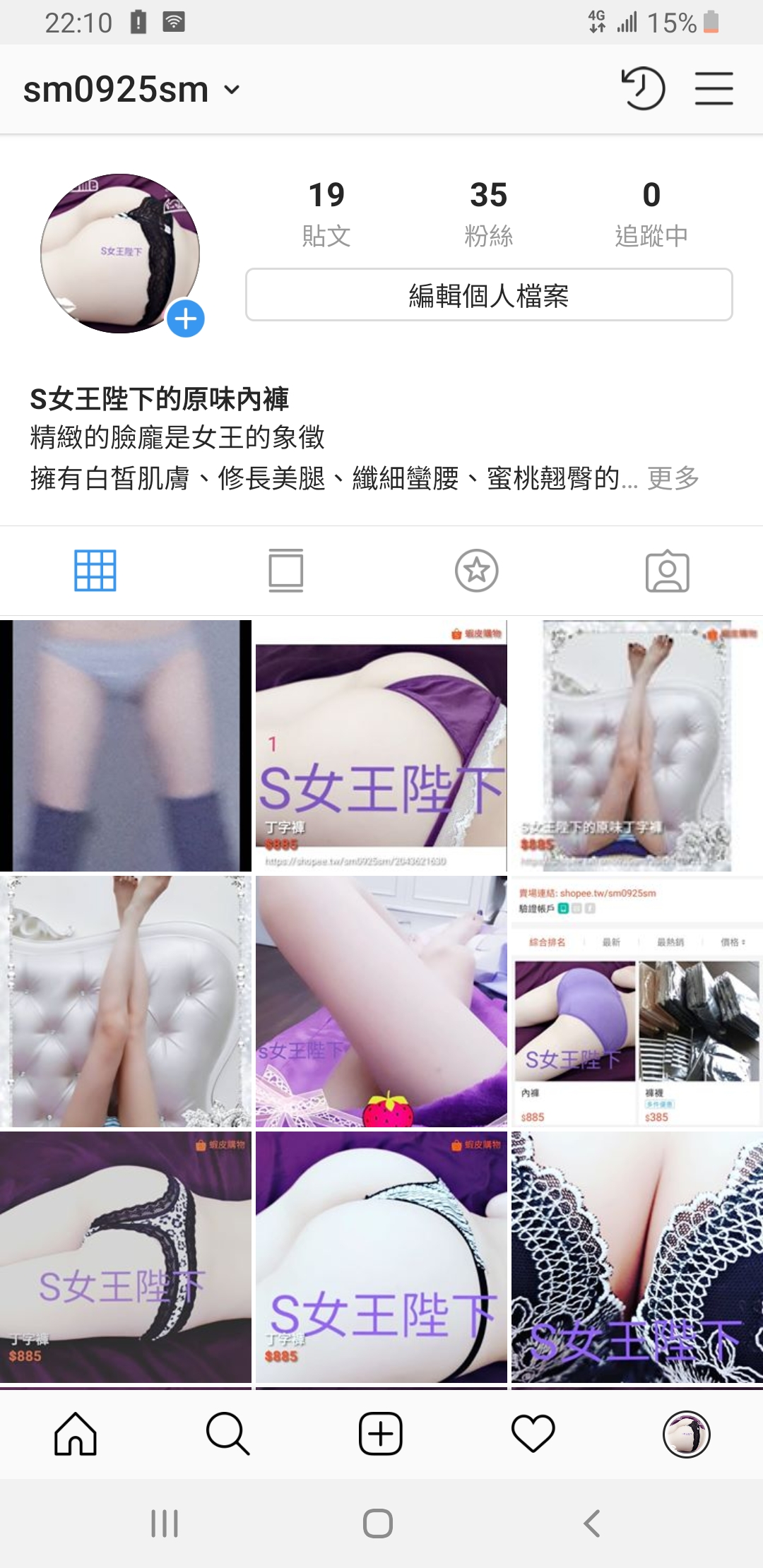The height and width of the screenshot is (1568, 763).
Task: Open Instagram's hamburger menu
Action: [714, 88]
